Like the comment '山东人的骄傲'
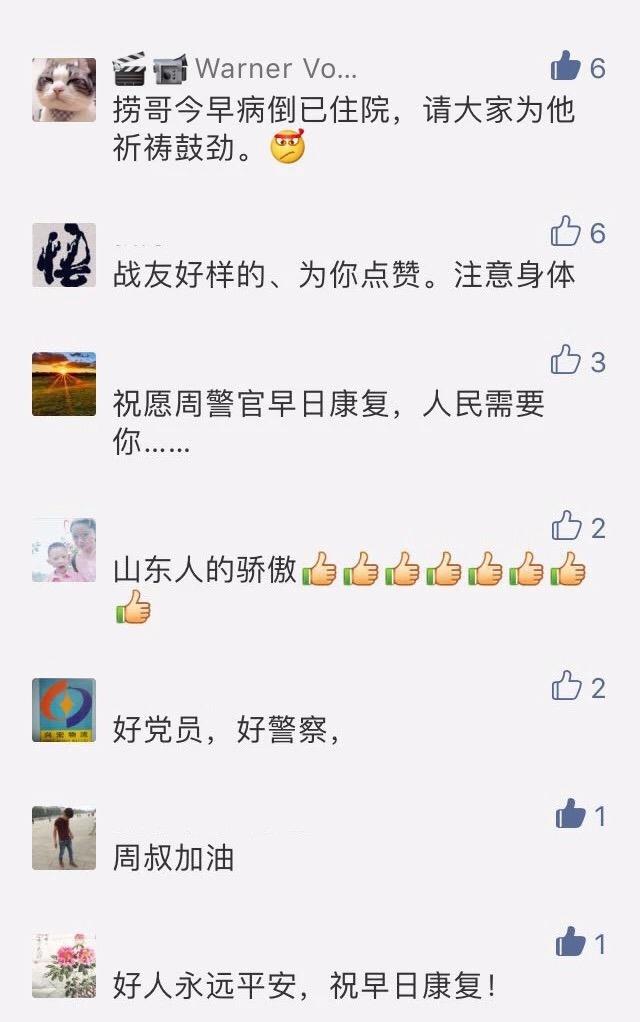 tap(566, 526)
